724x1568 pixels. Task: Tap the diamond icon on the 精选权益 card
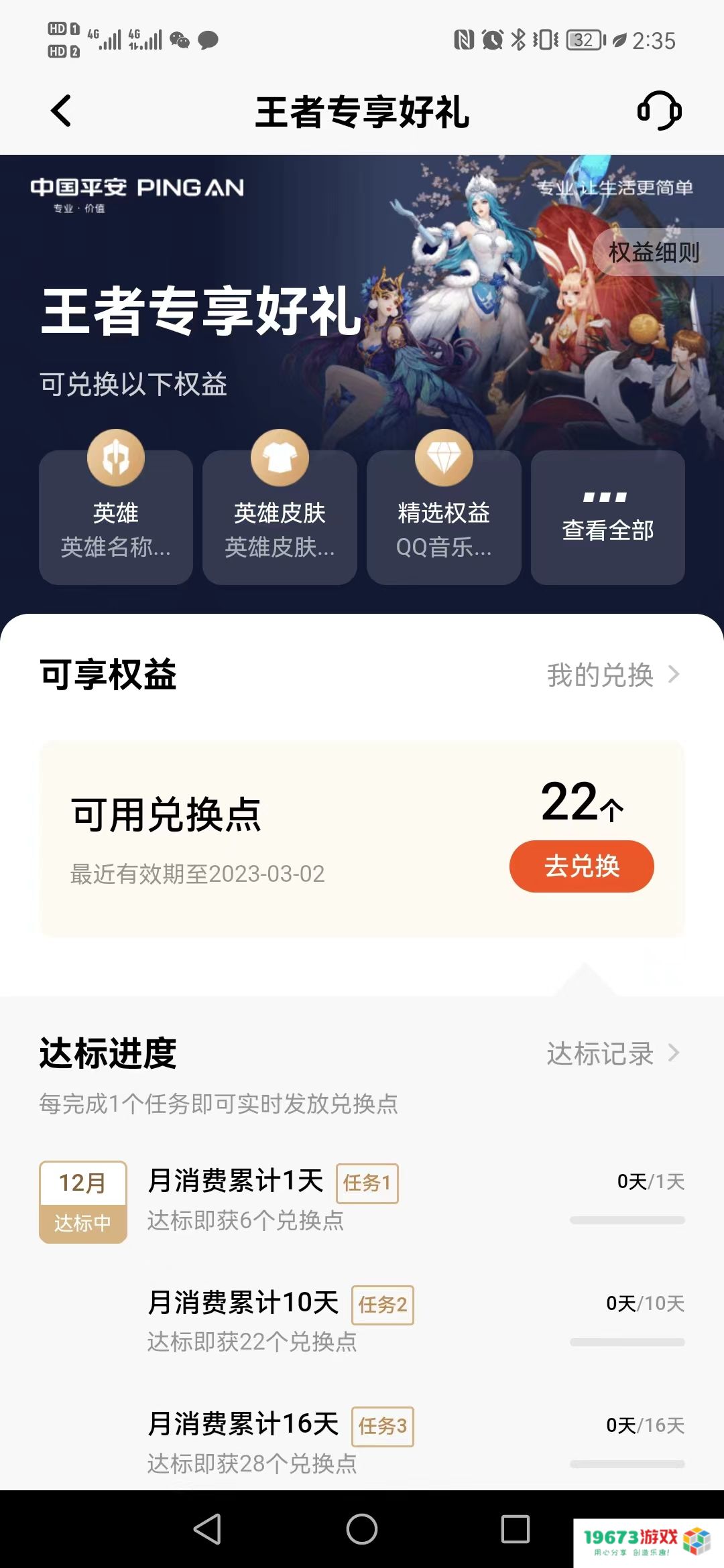pyautogui.click(x=444, y=456)
